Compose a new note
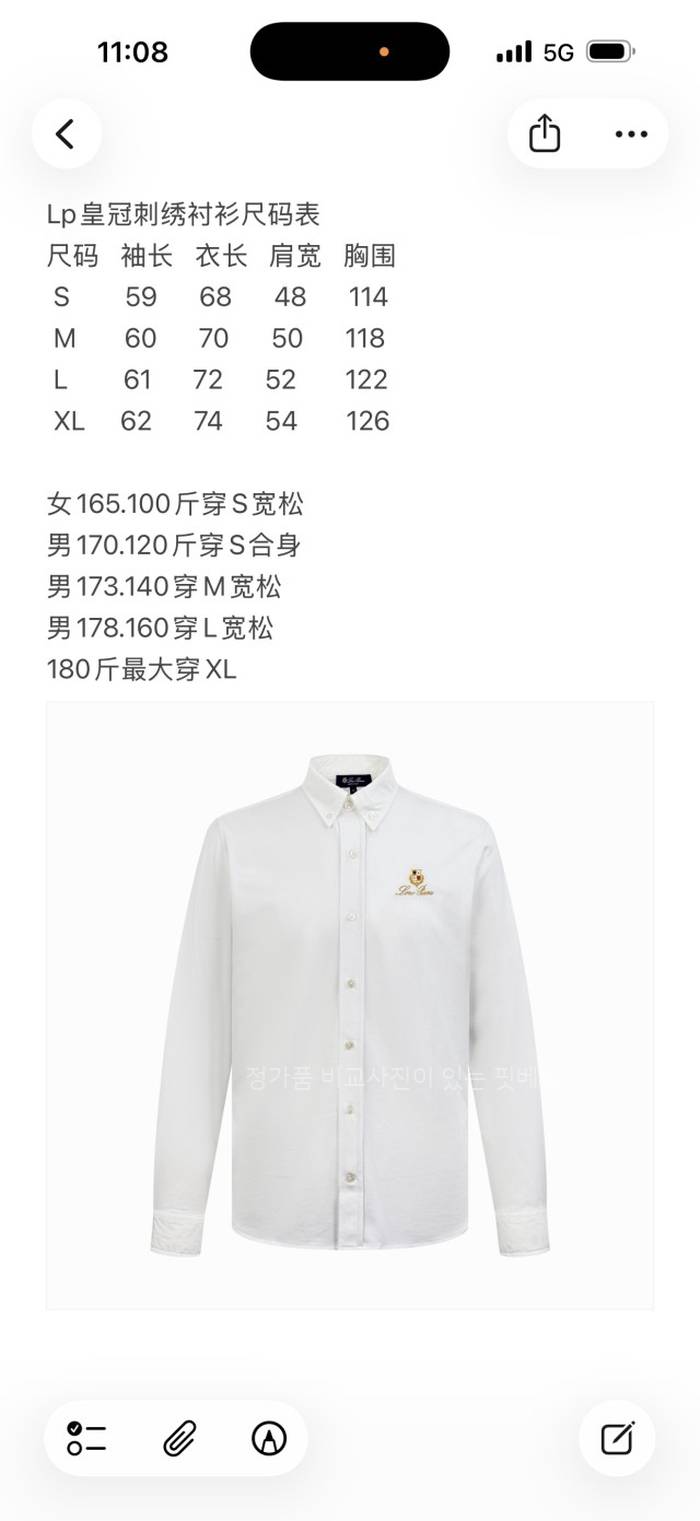 pos(617,1438)
